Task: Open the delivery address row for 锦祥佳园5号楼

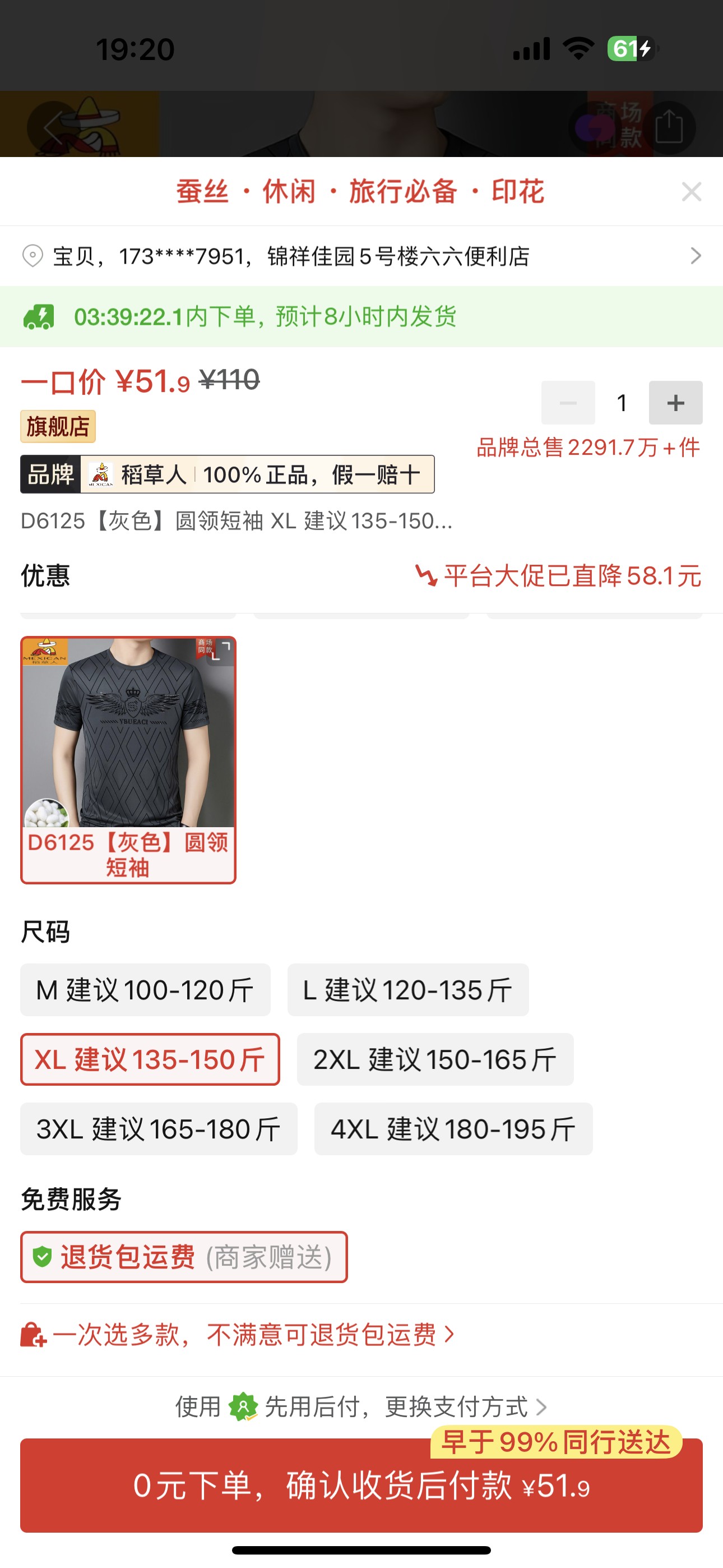Action: pos(361,256)
